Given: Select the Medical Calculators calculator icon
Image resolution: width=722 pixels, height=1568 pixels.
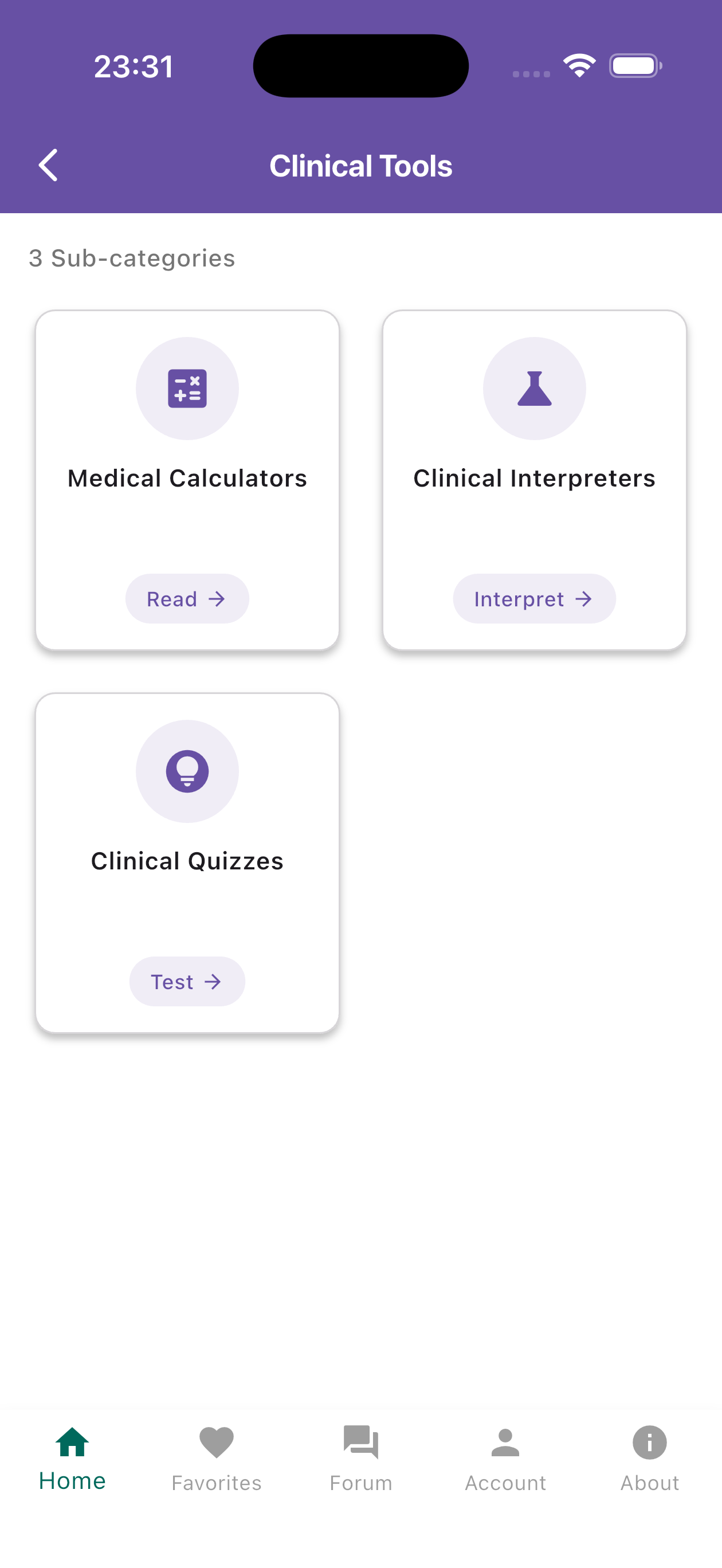Looking at the screenshot, I should click(x=187, y=388).
